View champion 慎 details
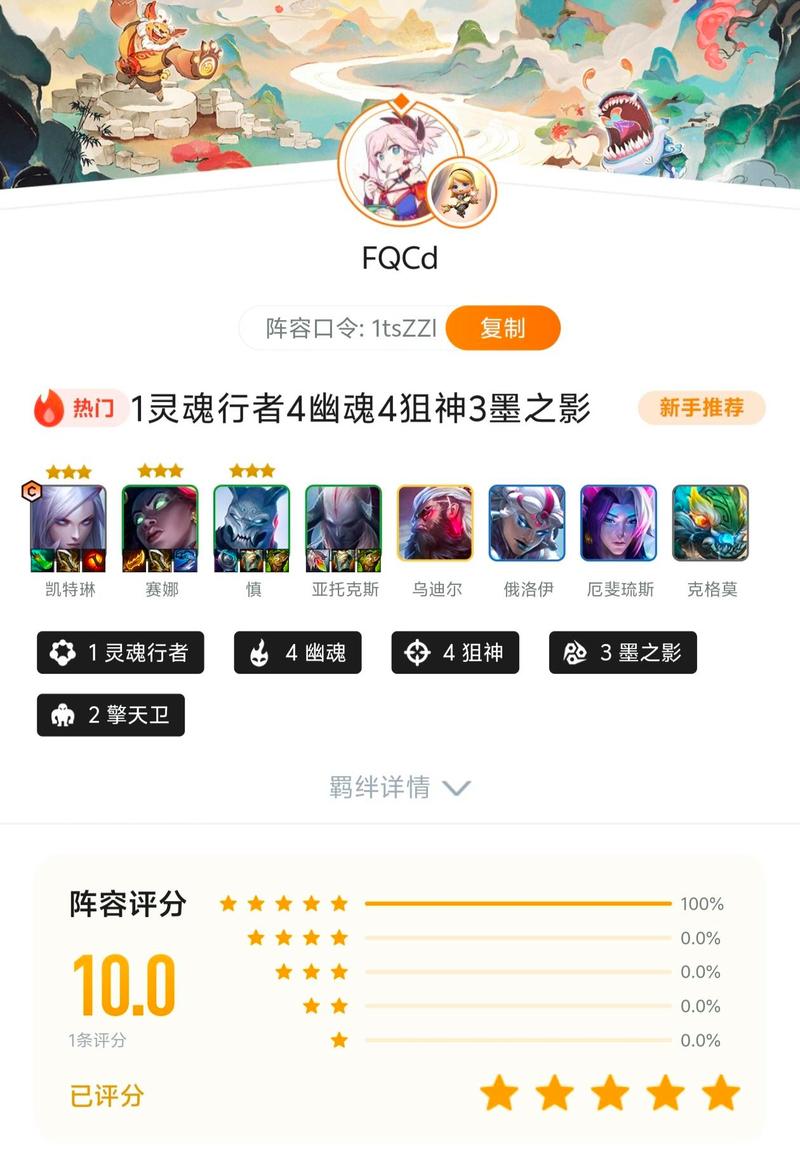 (x=252, y=524)
